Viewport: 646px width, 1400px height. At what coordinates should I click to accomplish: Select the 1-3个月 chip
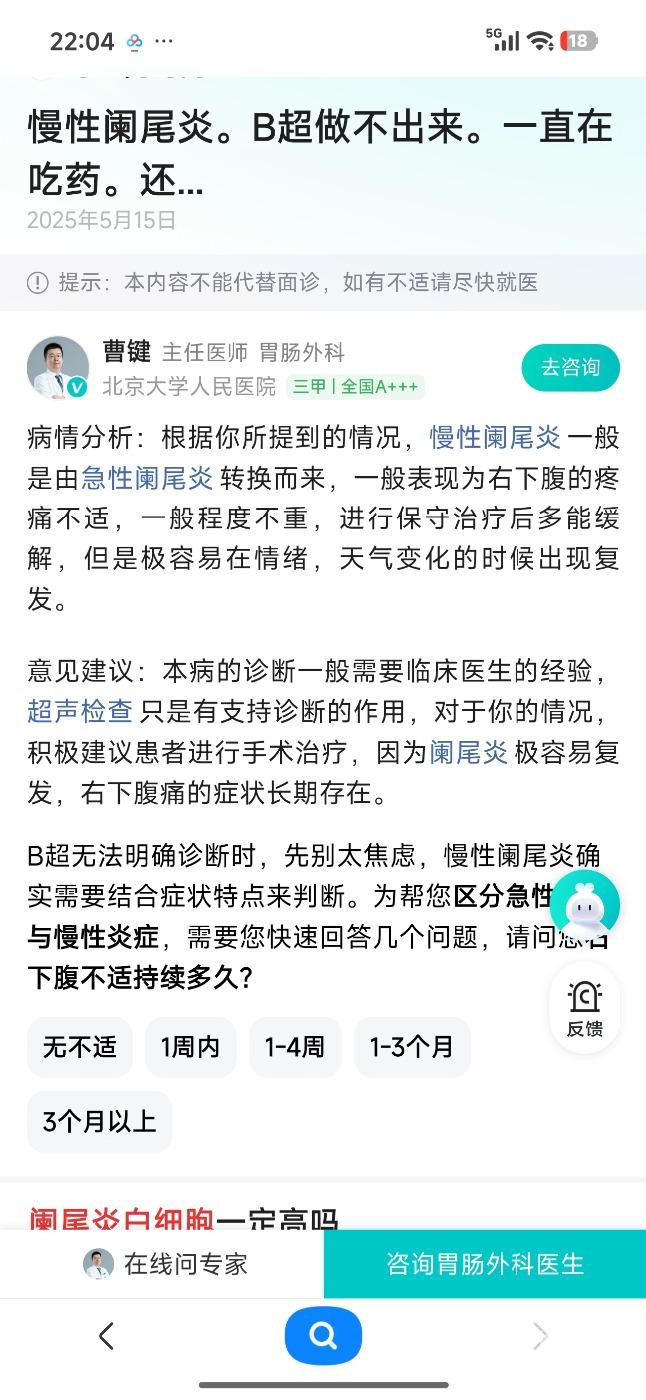(412, 1047)
